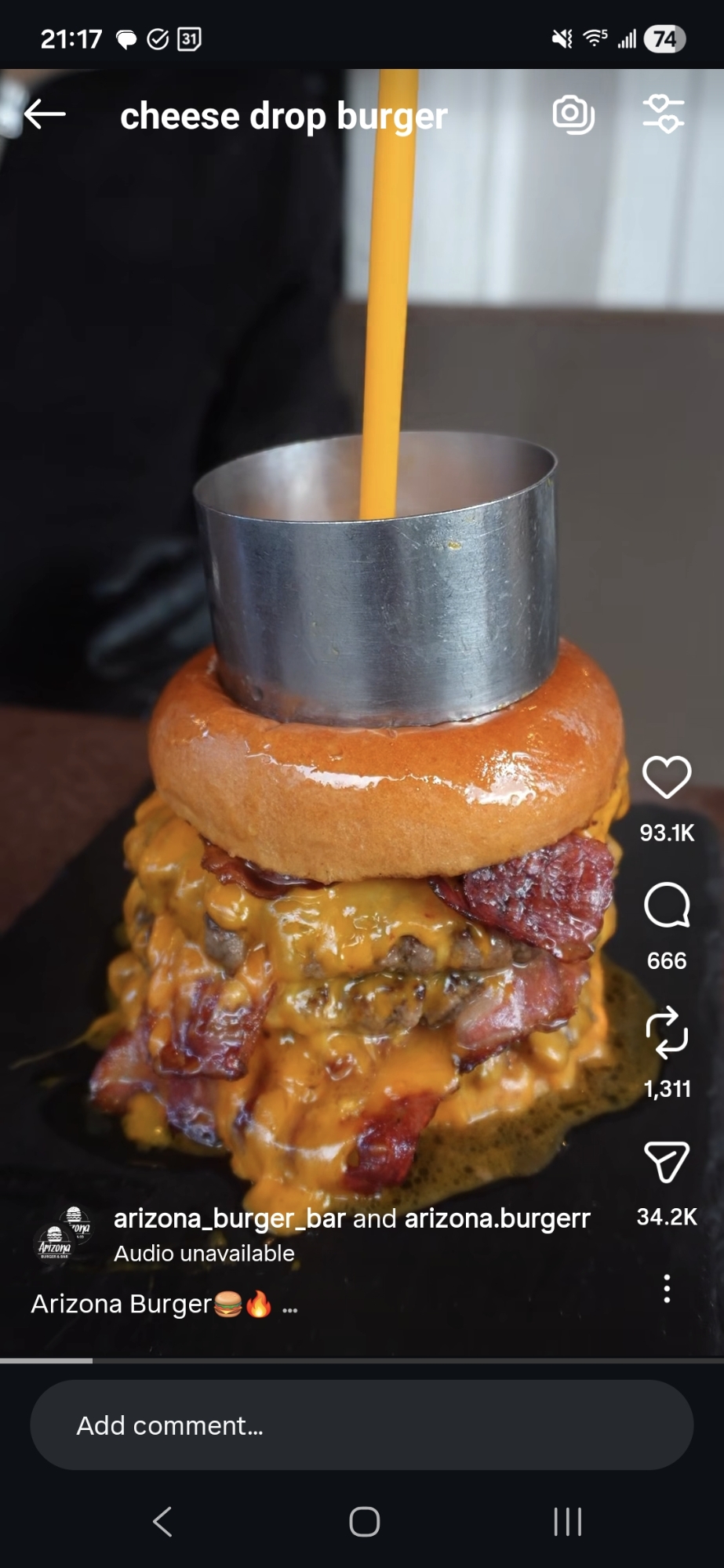
Task: Open the camera icon in top bar
Action: pyautogui.click(x=573, y=114)
